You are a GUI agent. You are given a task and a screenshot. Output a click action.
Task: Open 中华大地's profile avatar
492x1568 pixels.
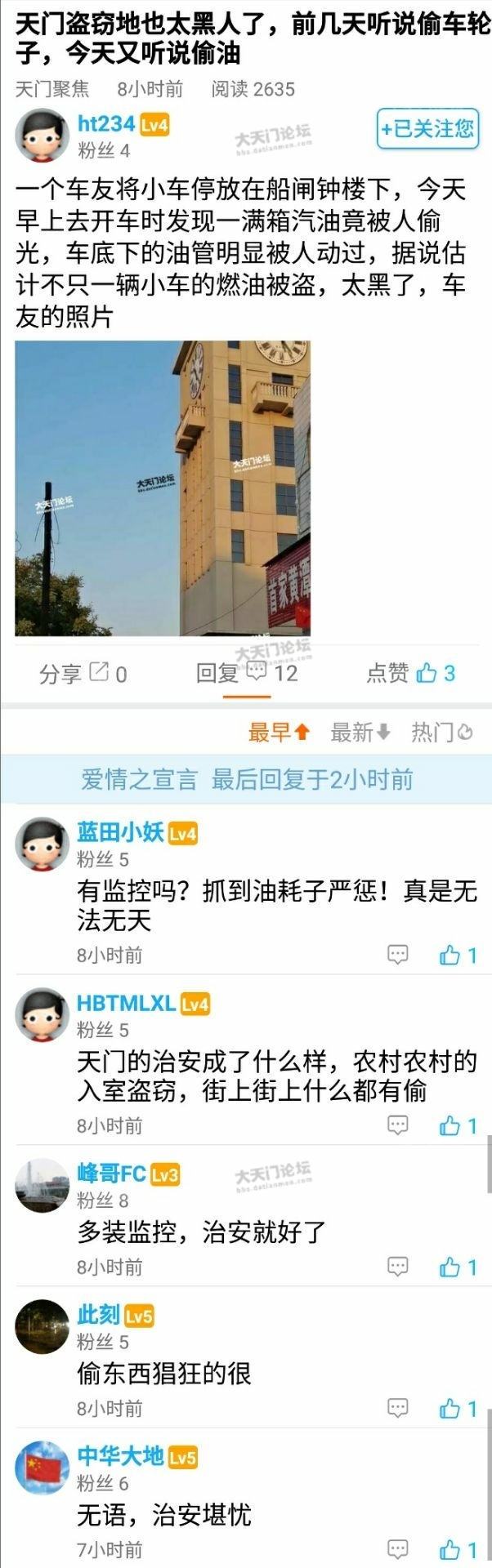click(42, 1468)
